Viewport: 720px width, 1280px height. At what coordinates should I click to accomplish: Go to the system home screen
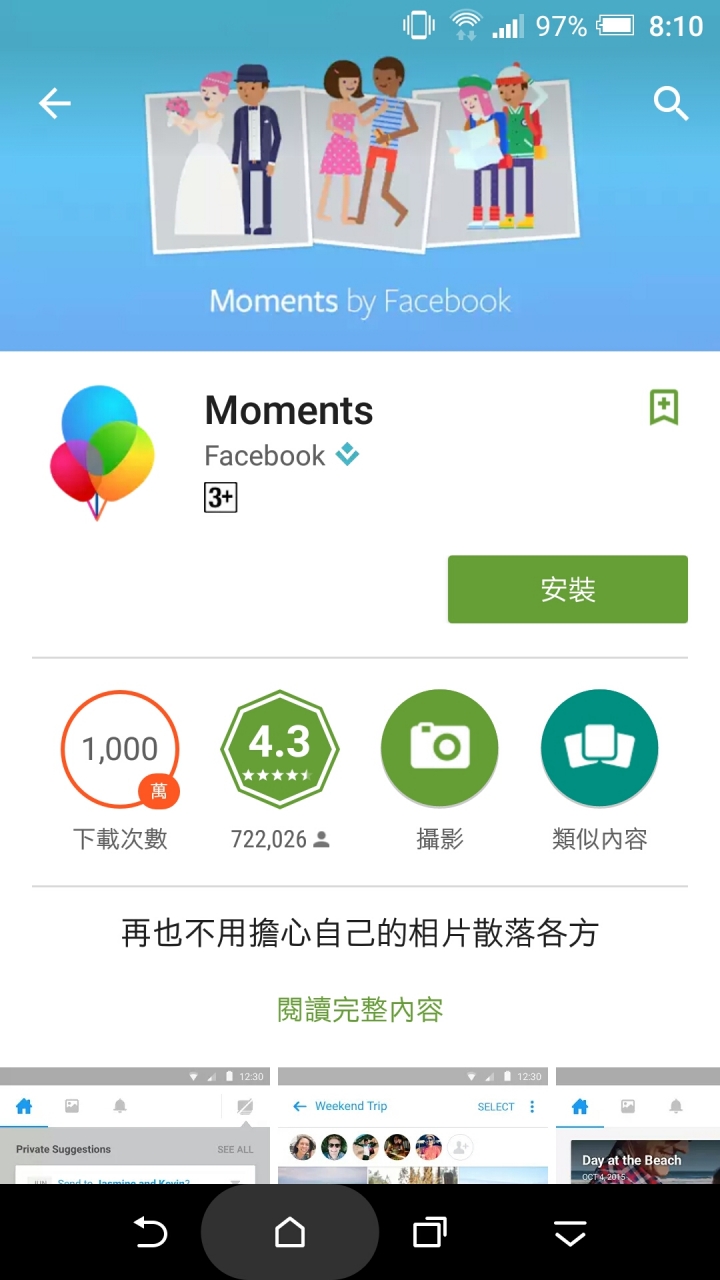coord(290,1233)
